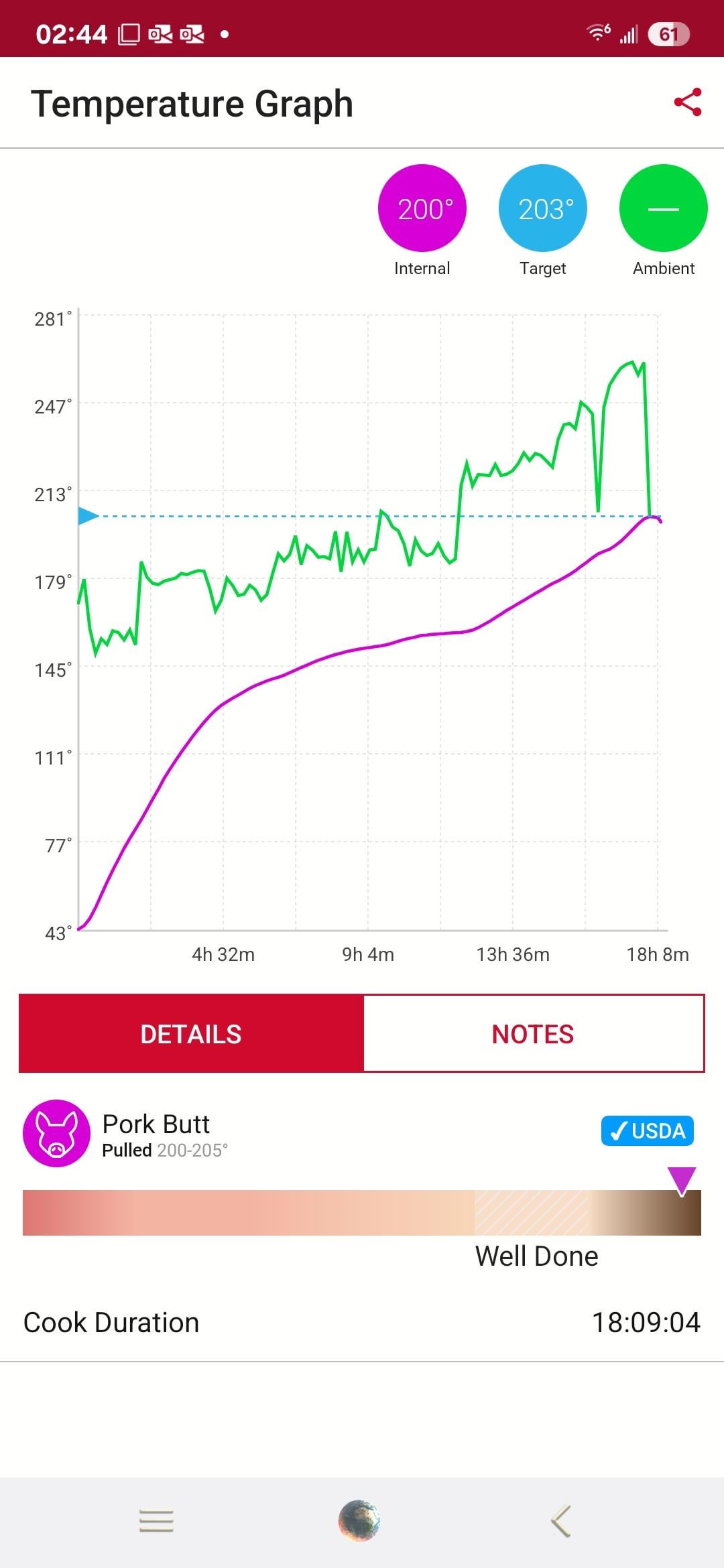The width and height of the screenshot is (724, 1568).
Task: Switch to the NOTES tab
Action: pyautogui.click(x=533, y=1034)
